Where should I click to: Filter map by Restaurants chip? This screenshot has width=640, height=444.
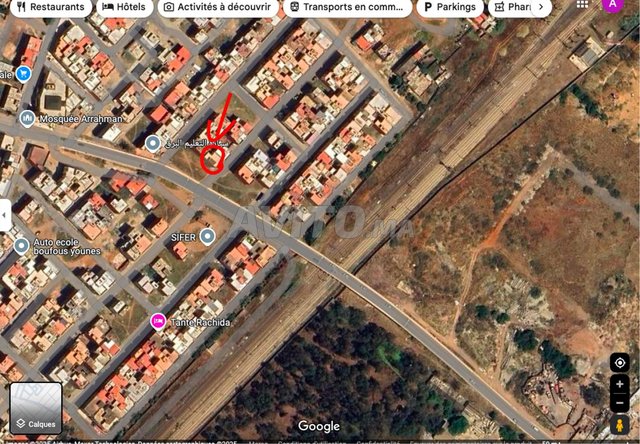[50, 7]
